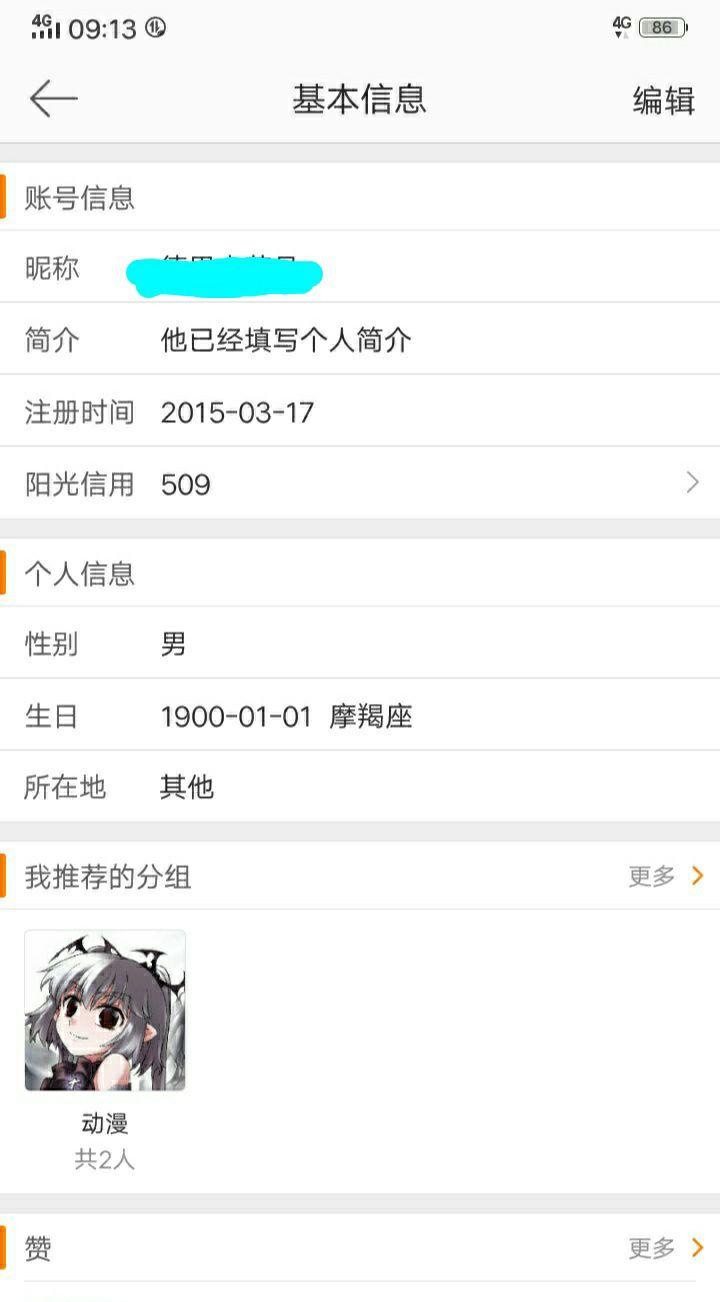Open the 动漫 group thumbnail
This screenshot has height=1302, width=720.
[106, 1009]
